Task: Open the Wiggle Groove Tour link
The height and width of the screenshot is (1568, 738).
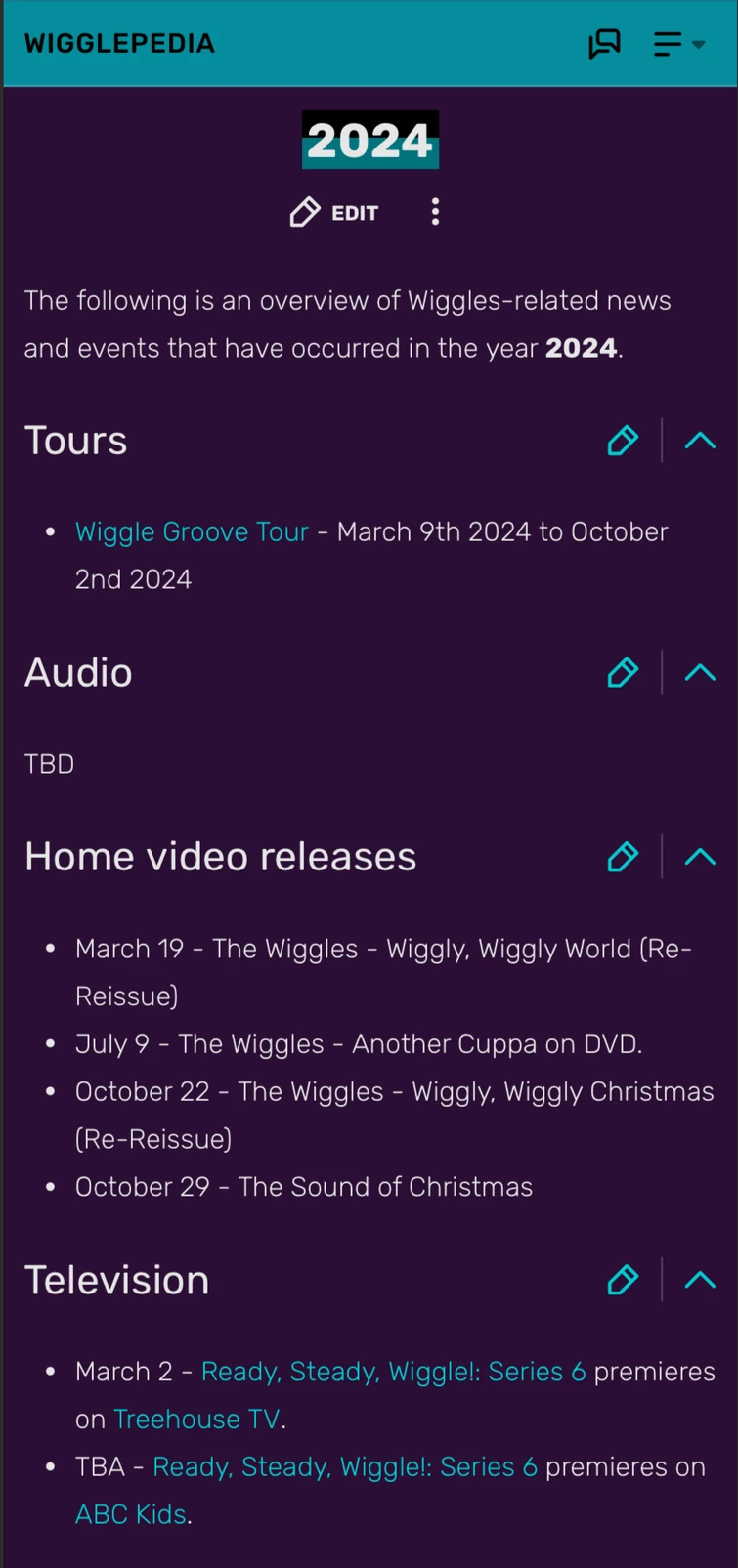Action: 192,531
